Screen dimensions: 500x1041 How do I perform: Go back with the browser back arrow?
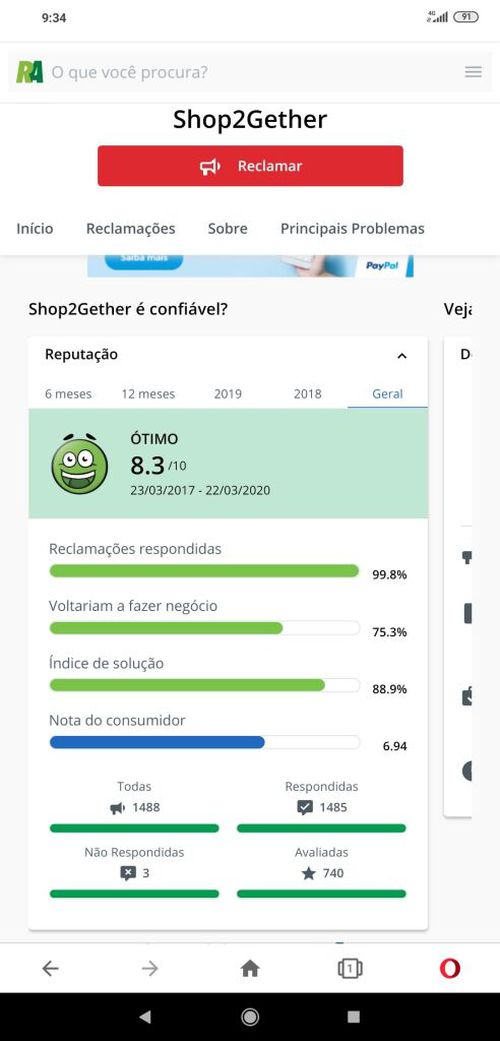[50, 969]
